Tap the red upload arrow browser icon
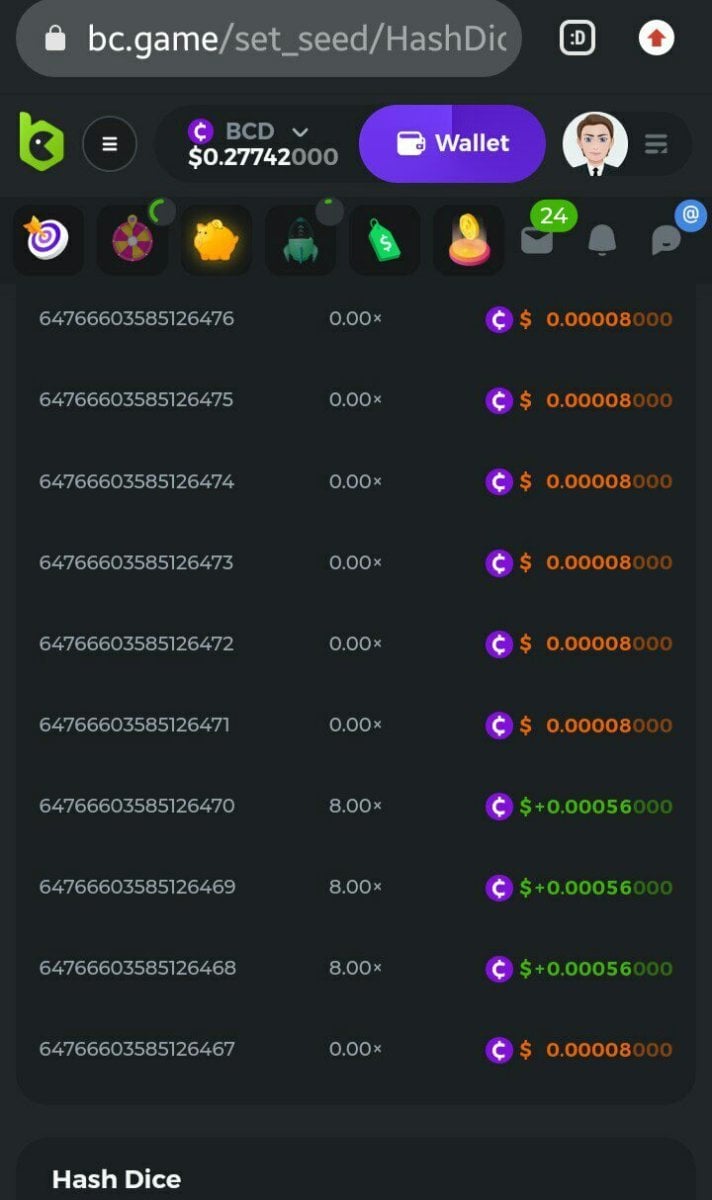This screenshot has height=1200, width=712. (x=656, y=39)
